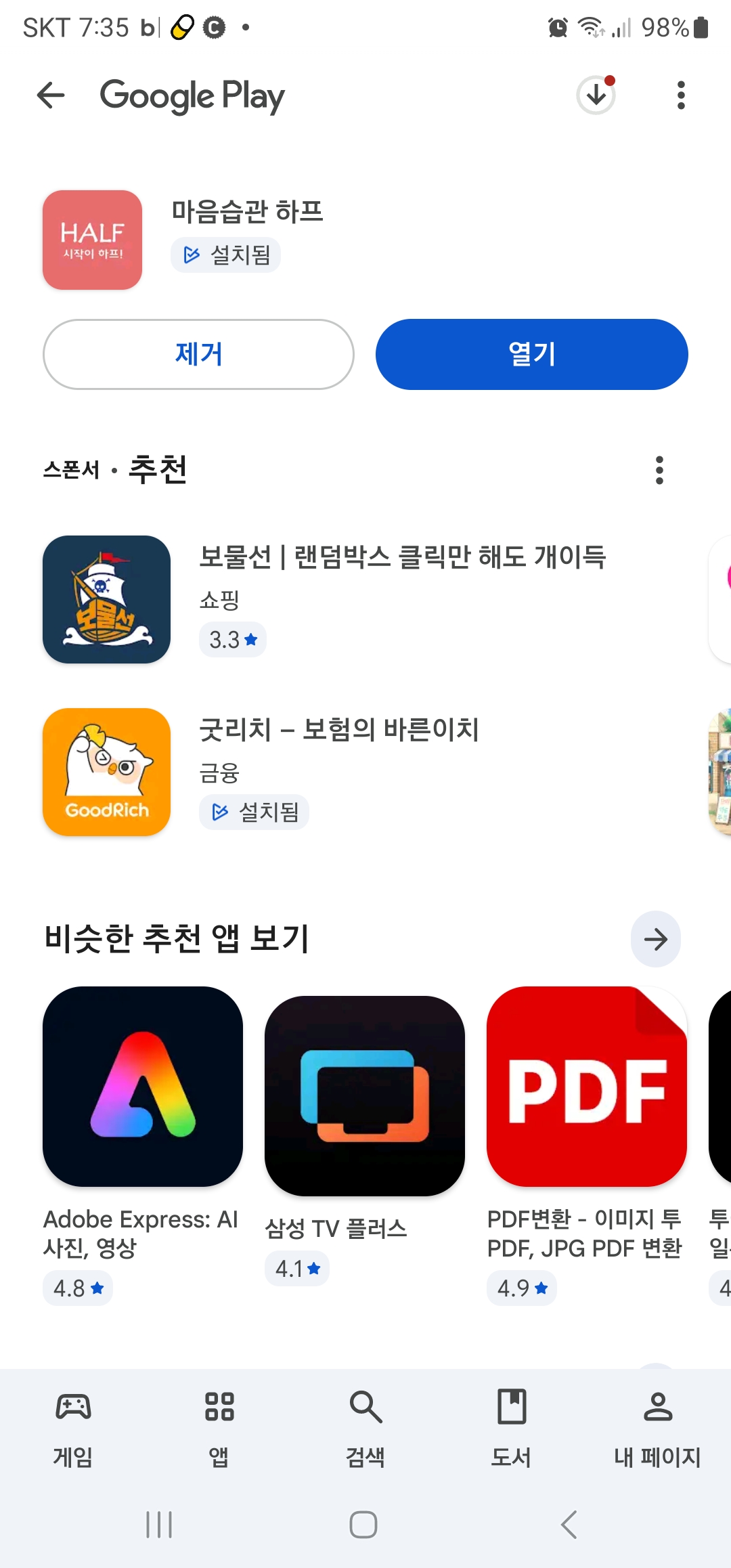Image resolution: width=731 pixels, height=1568 pixels.
Task: Tap the arrow next to 비슷한 추천 앱 보기
Action: pyautogui.click(x=655, y=939)
